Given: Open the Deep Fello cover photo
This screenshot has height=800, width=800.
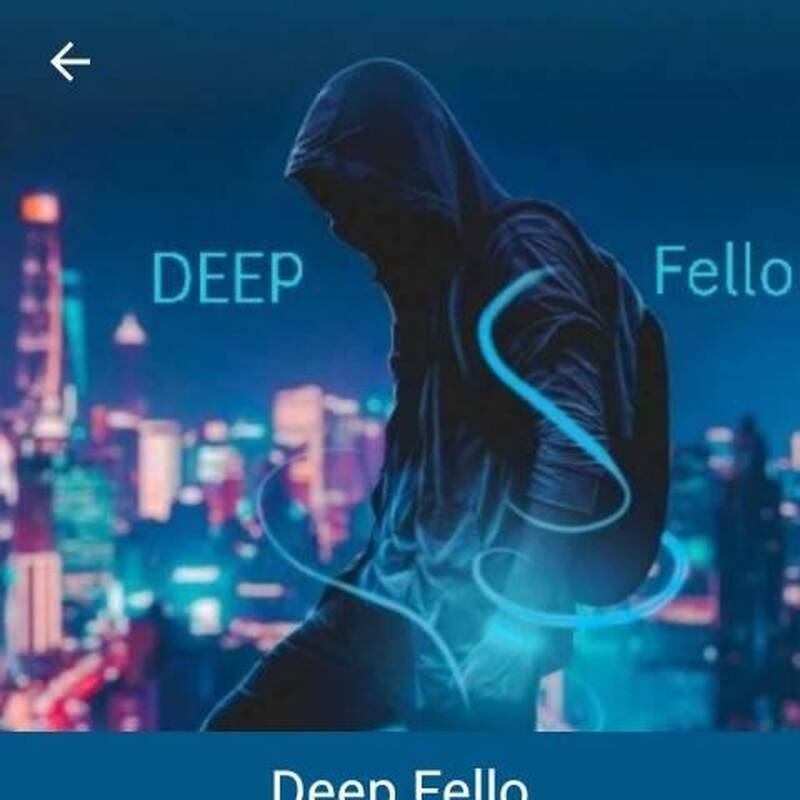Looking at the screenshot, I should coord(400,400).
